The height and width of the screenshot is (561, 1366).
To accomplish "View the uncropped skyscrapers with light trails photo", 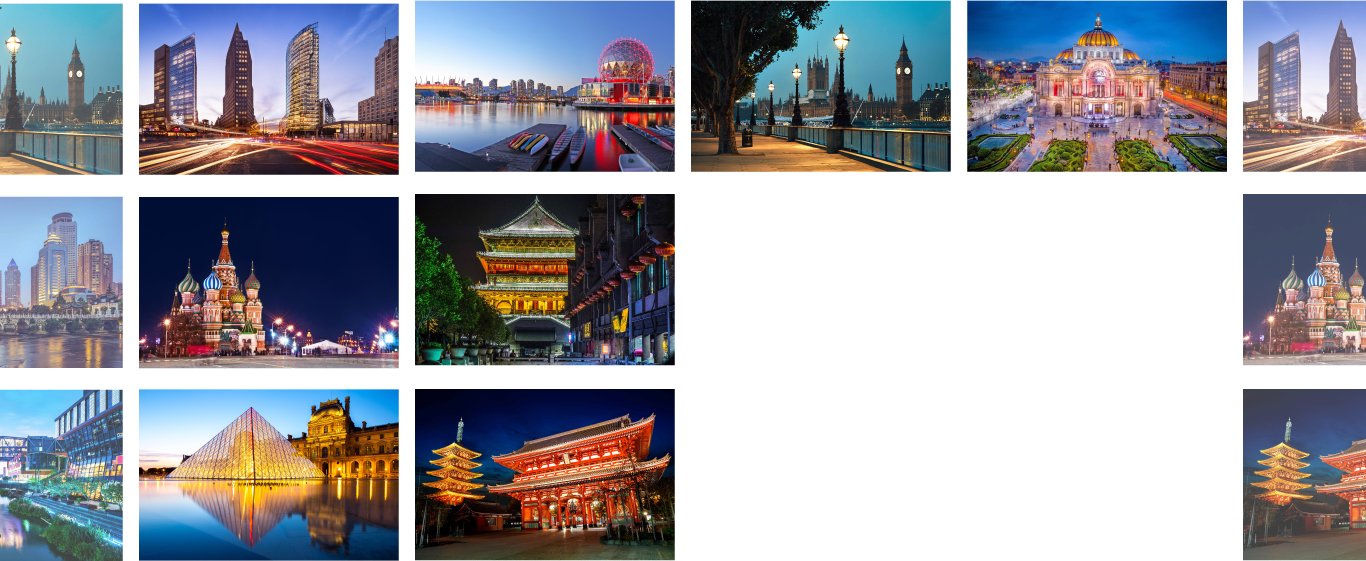I will click(269, 88).
